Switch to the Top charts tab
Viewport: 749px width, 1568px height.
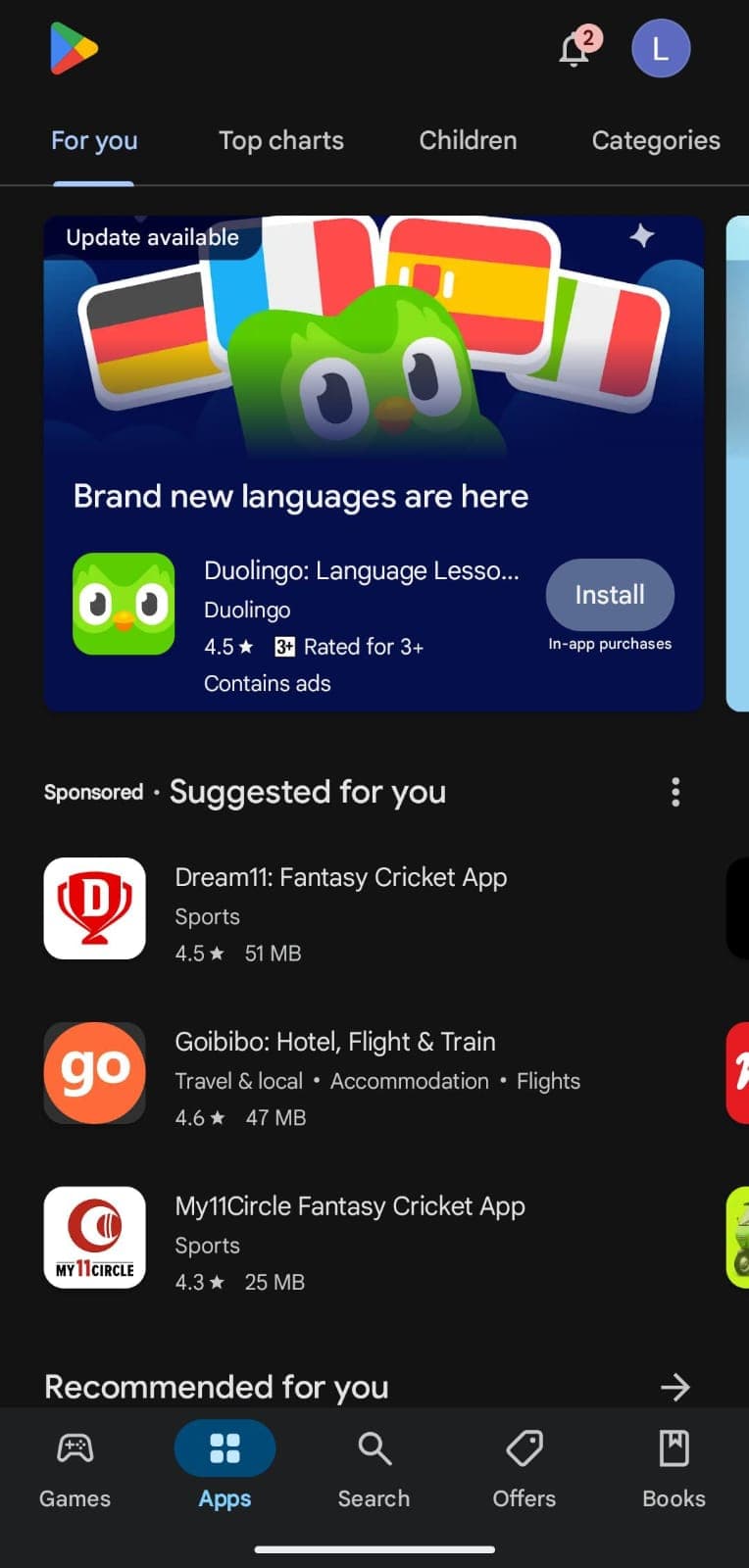(281, 141)
